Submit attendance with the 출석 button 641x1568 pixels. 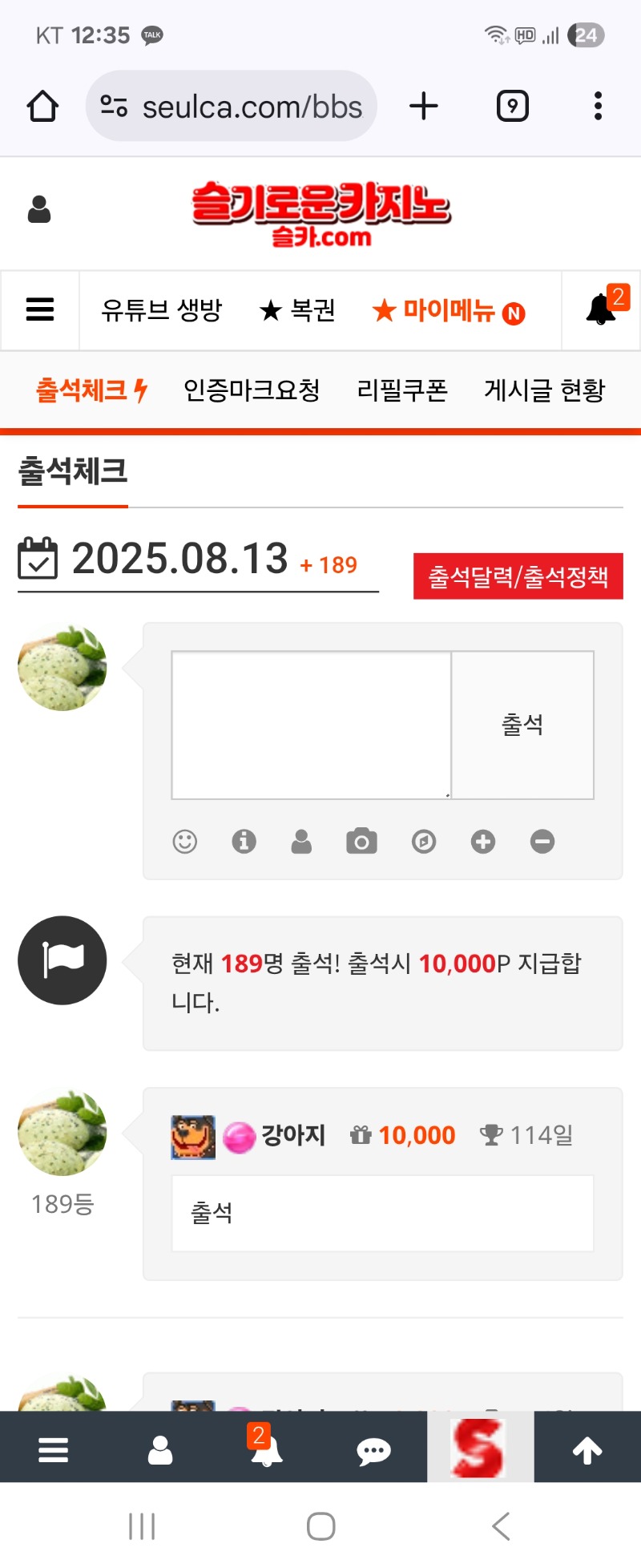click(x=522, y=725)
